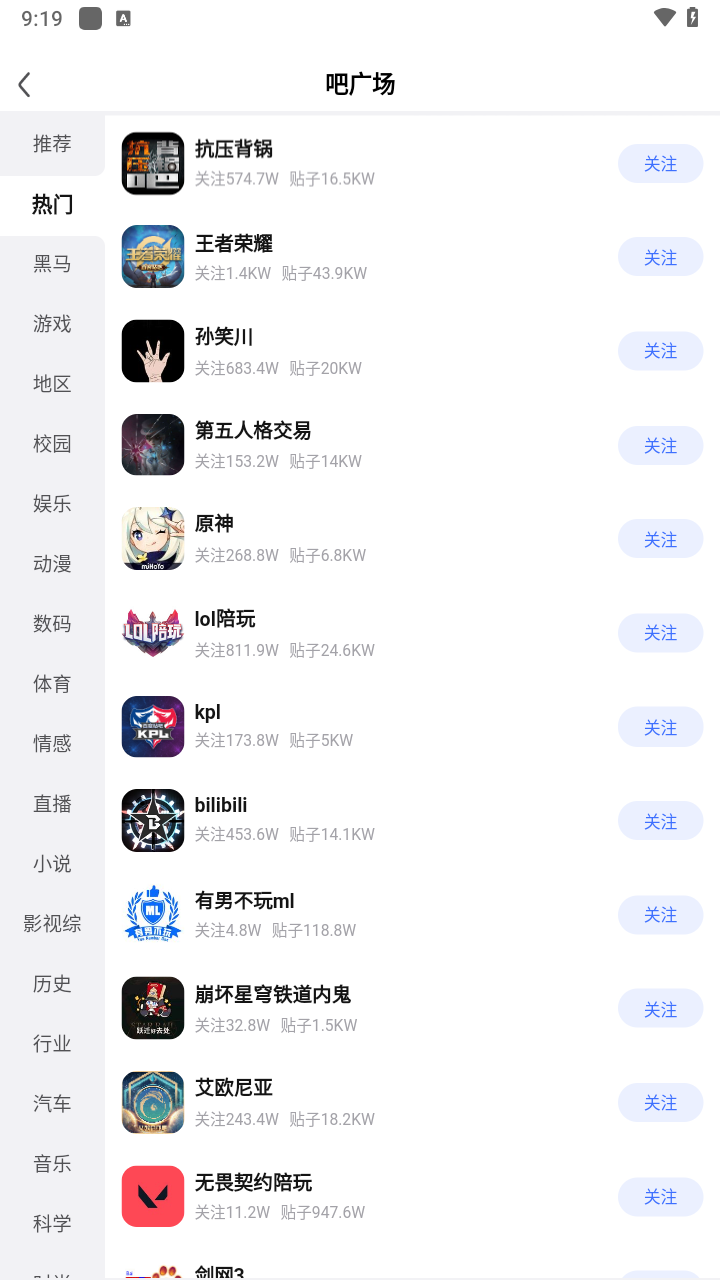Follow the bilibili bar

coord(660,822)
